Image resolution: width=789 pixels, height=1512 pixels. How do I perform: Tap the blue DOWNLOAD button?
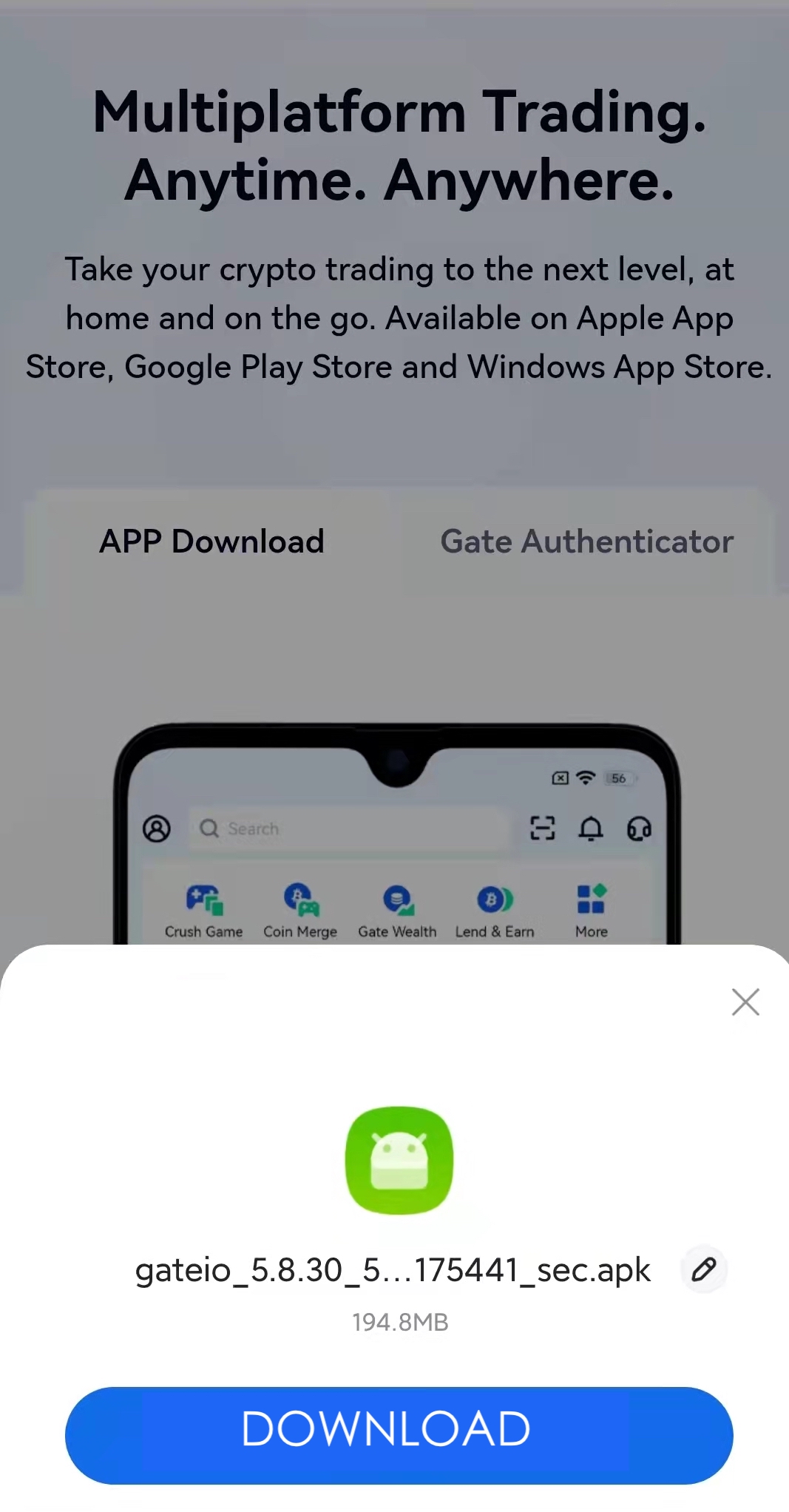399,1434
